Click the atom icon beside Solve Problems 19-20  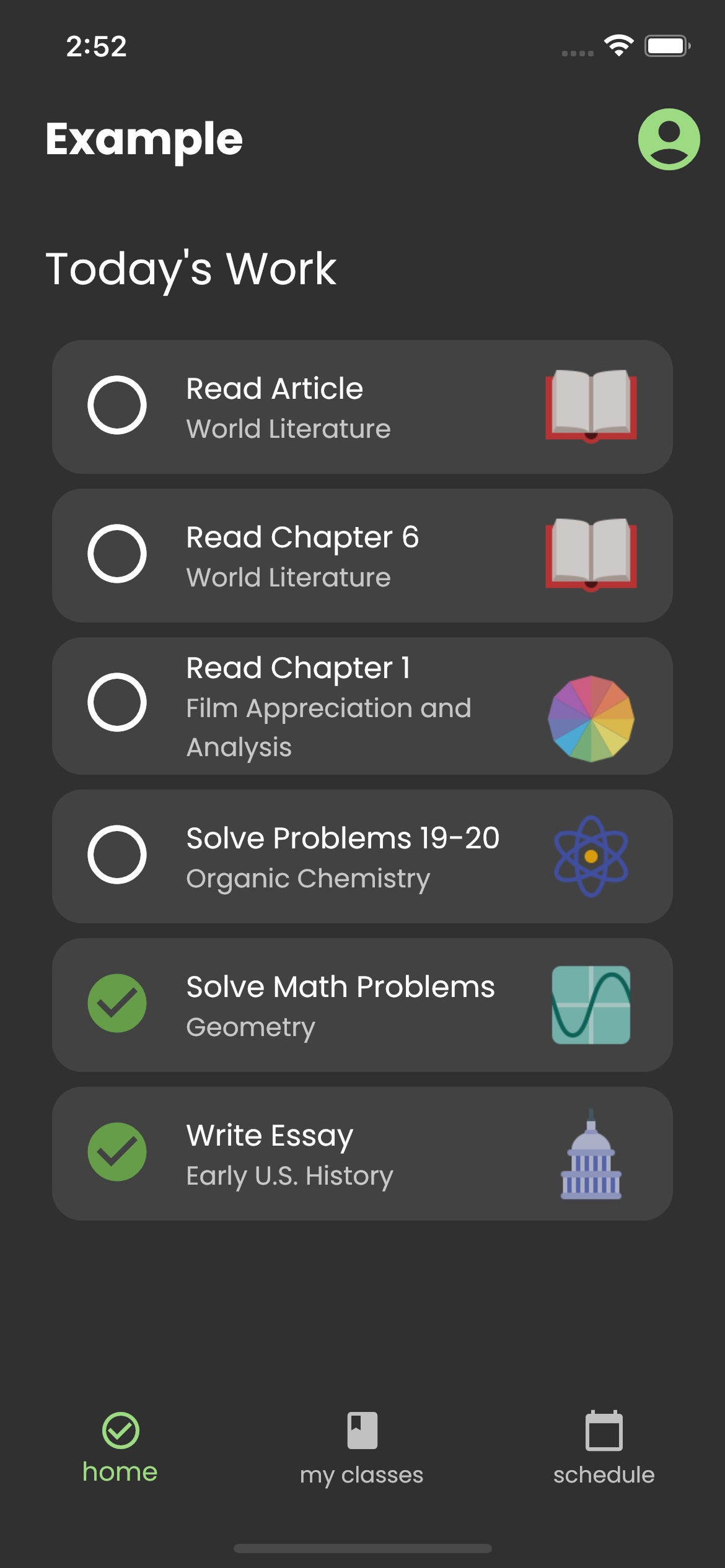[589, 856]
